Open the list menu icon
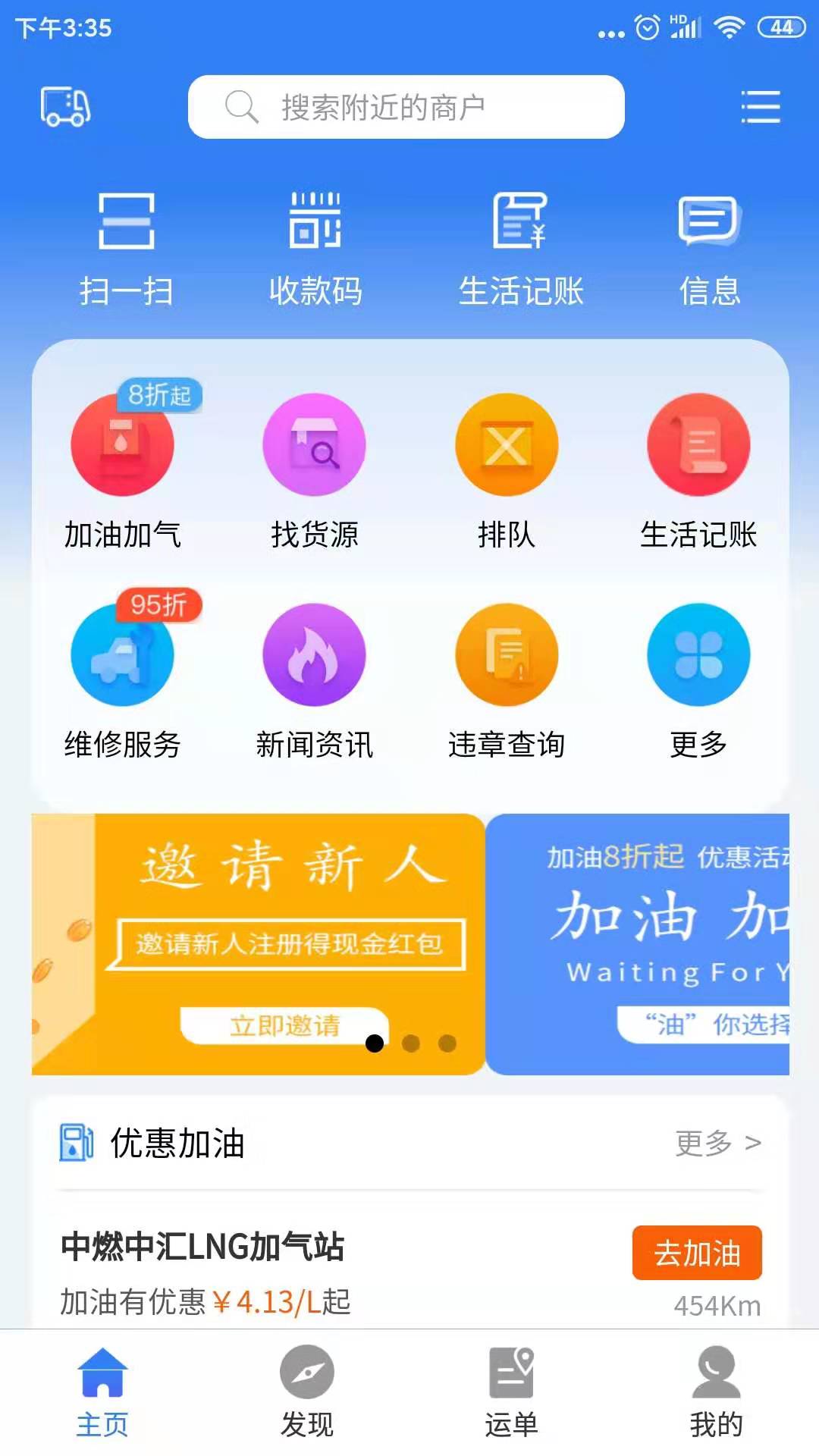This screenshot has height=1456, width=819. (x=760, y=106)
